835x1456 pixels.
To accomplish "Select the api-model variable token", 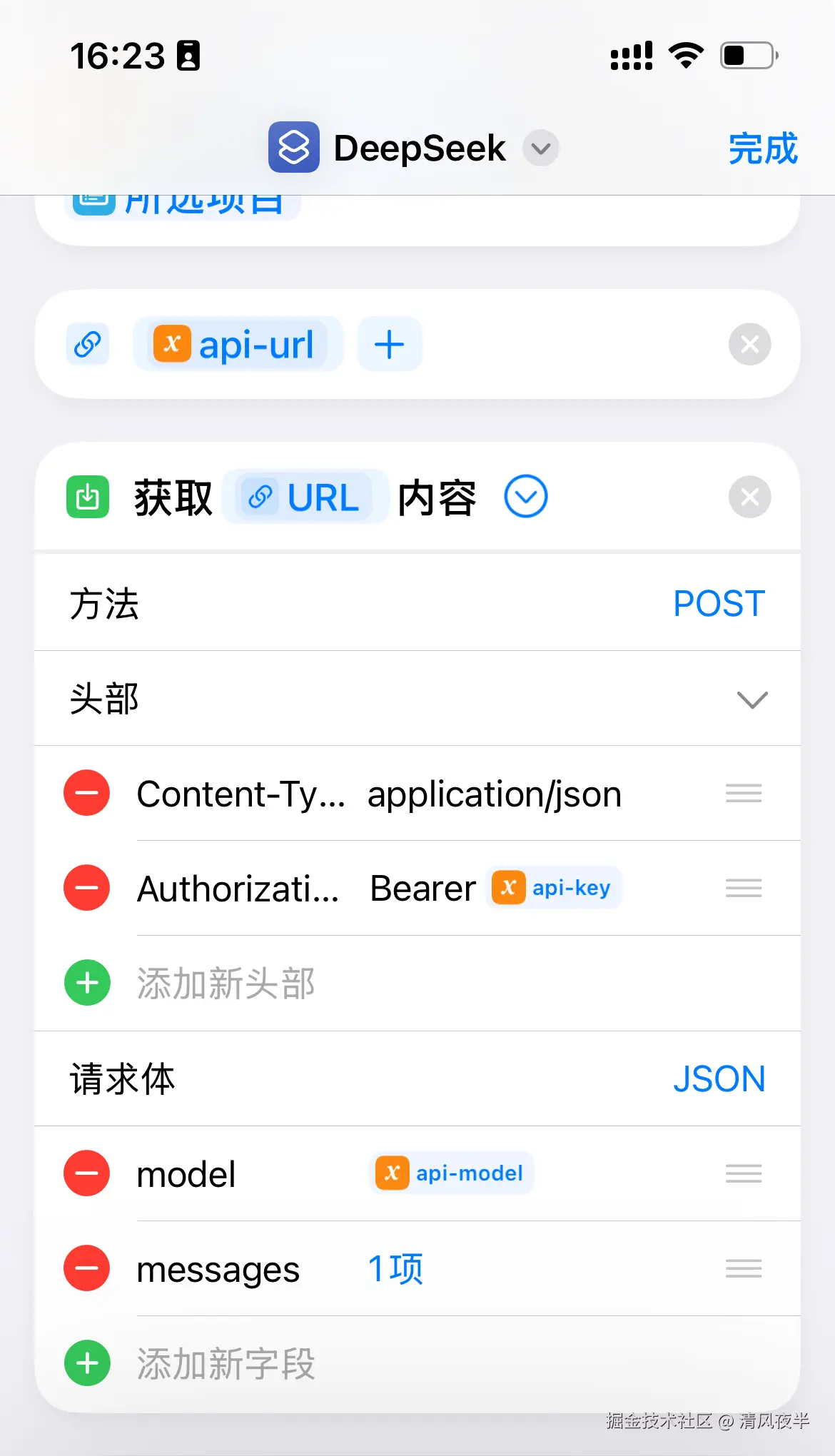I will (452, 1173).
